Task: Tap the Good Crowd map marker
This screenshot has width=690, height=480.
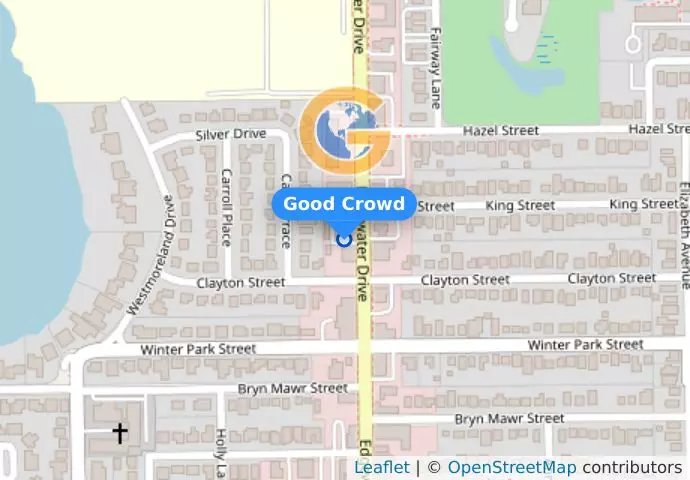Action: coord(344,239)
